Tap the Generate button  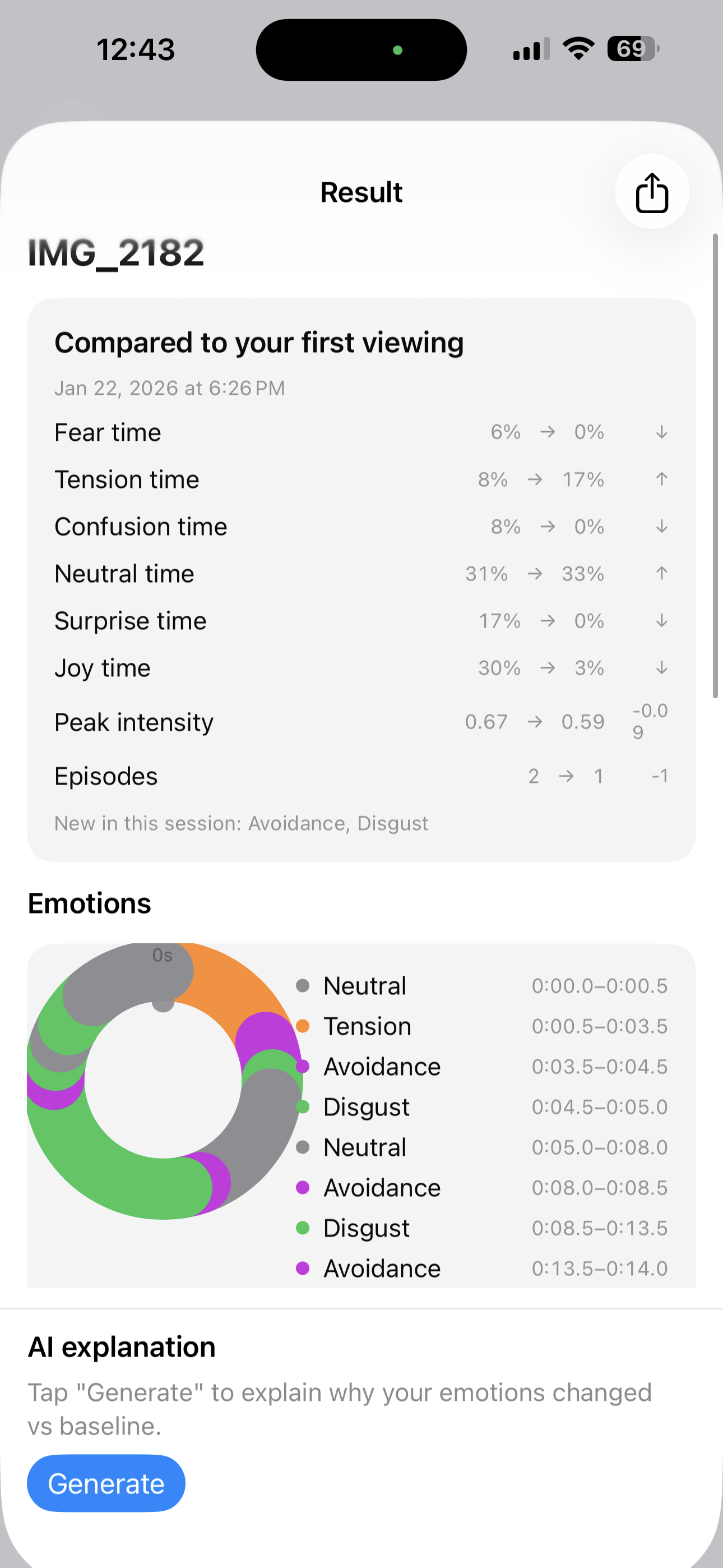point(106,1483)
